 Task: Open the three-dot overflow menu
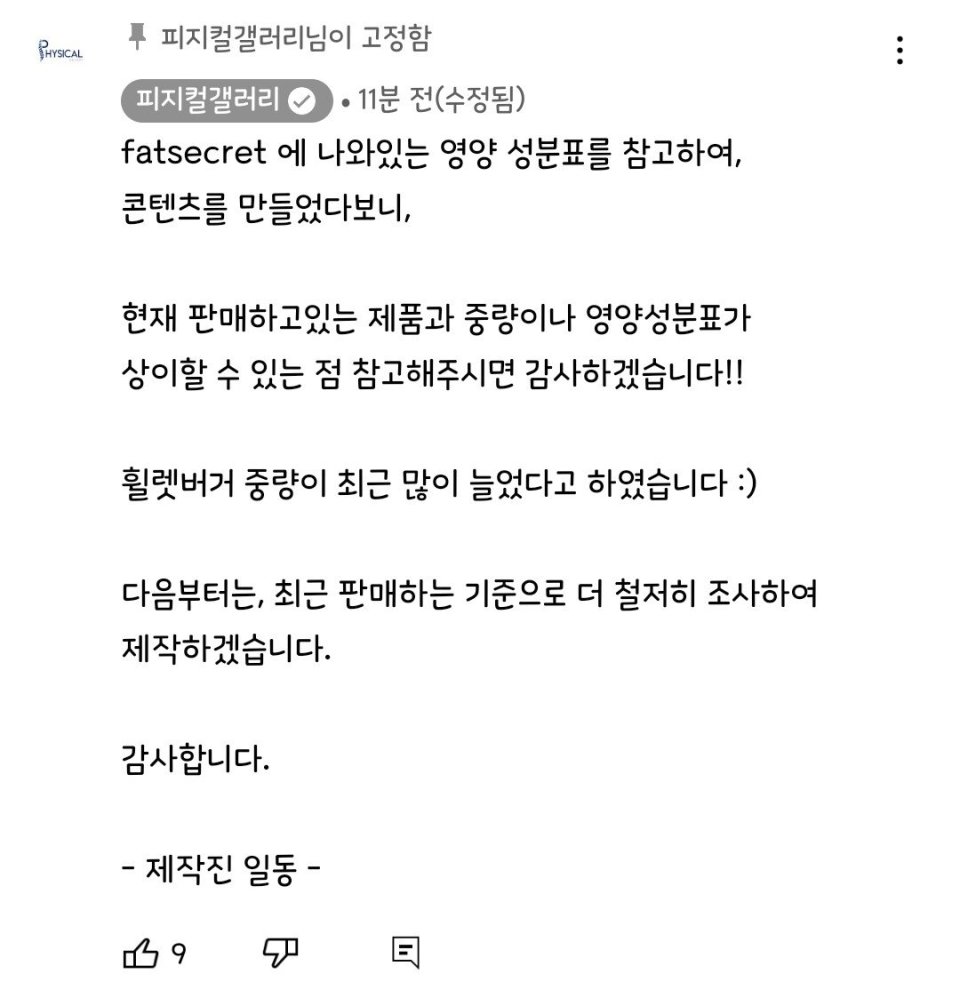tap(900, 50)
